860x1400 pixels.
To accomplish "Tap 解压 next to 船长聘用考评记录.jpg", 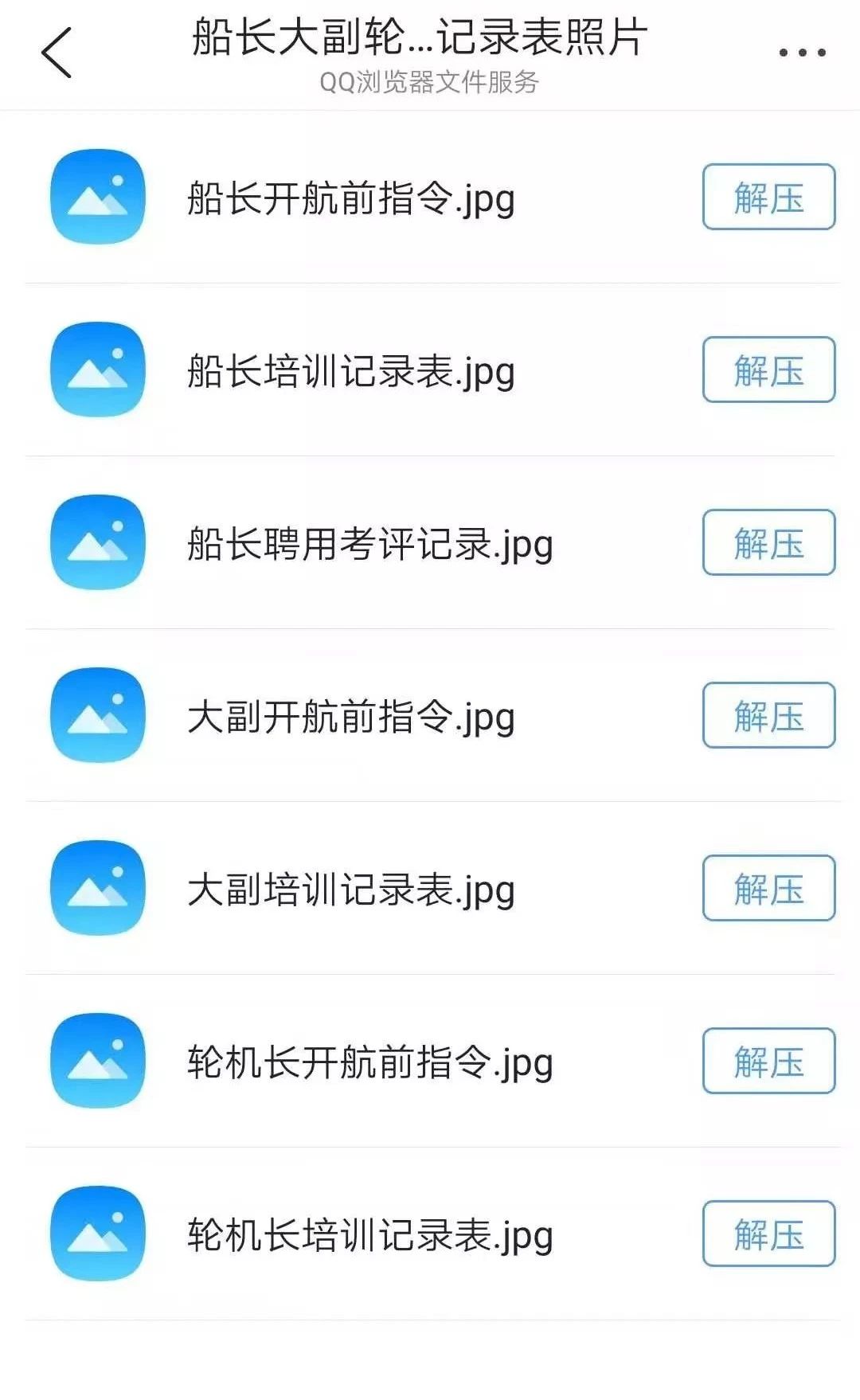I will (x=768, y=542).
